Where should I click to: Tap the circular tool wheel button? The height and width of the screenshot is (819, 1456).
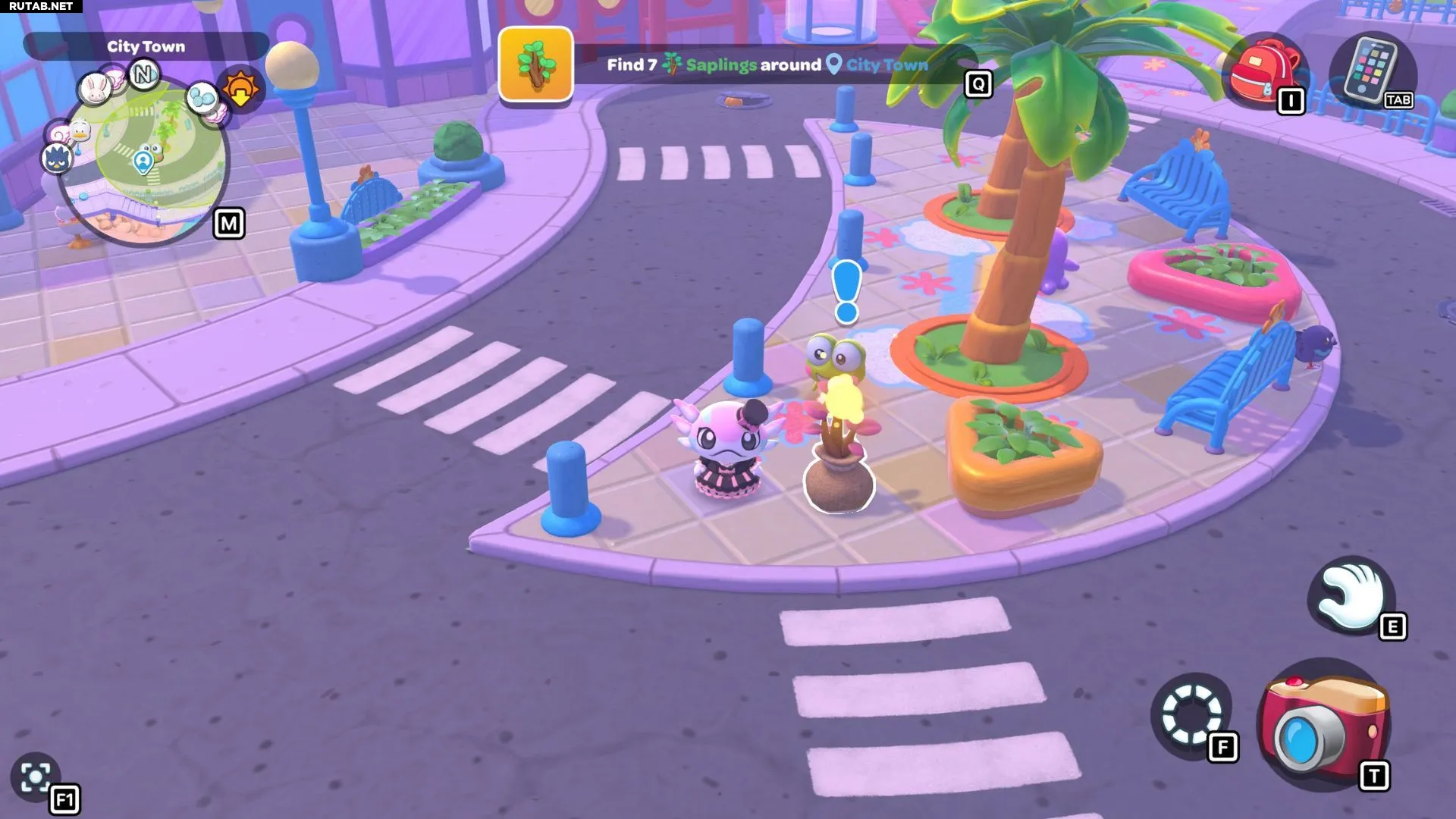pyautogui.click(x=1191, y=714)
